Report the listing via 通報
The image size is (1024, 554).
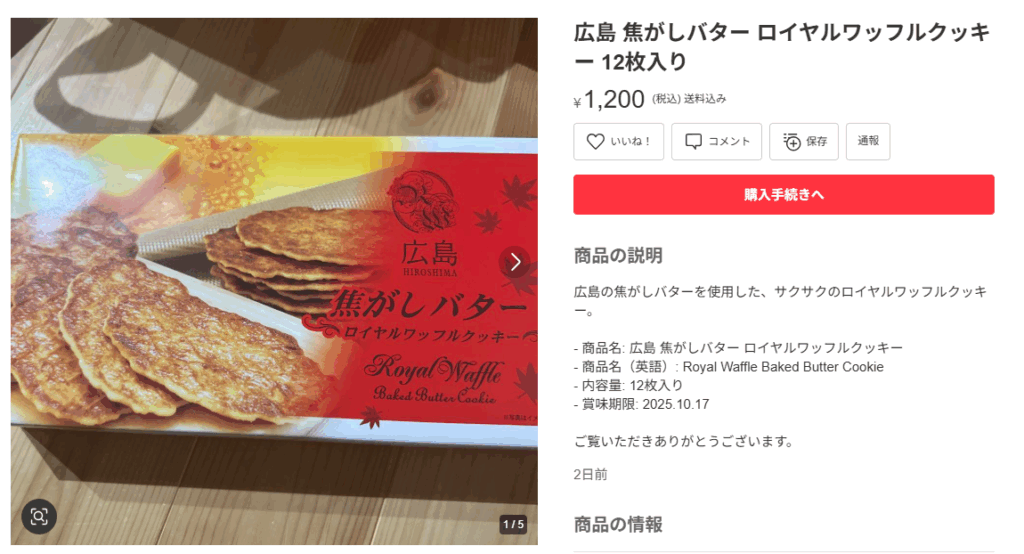tap(867, 142)
